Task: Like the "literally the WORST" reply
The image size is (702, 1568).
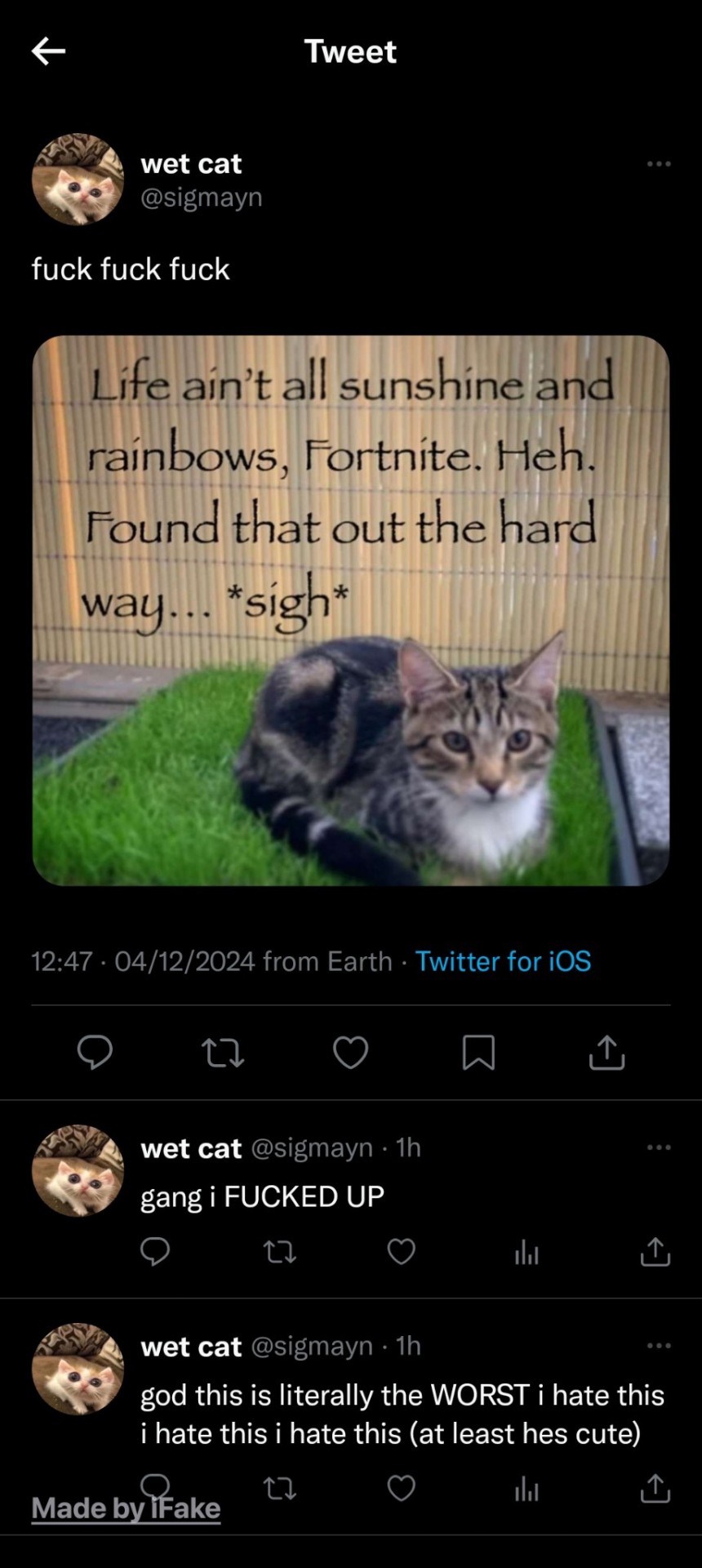Action: pos(401,1489)
